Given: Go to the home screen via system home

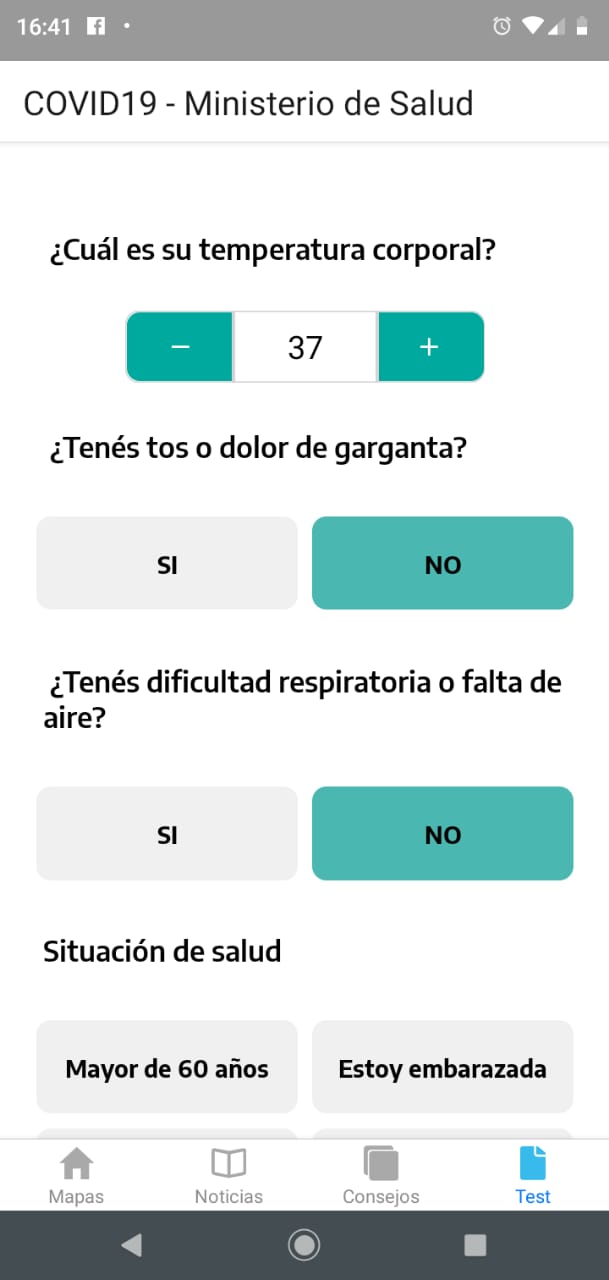Looking at the screenshot, I should pos(304,1245).
